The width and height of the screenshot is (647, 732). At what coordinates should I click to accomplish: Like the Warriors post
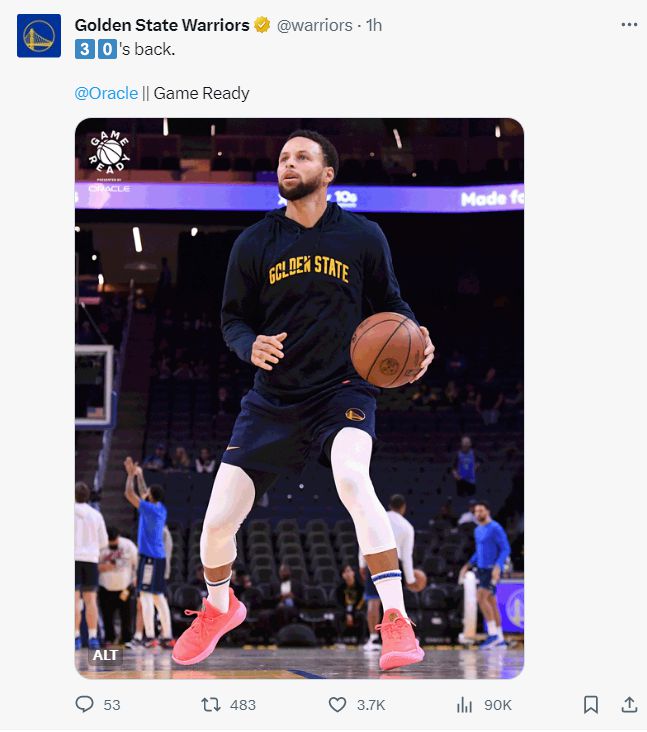click(x=338, y=705)
